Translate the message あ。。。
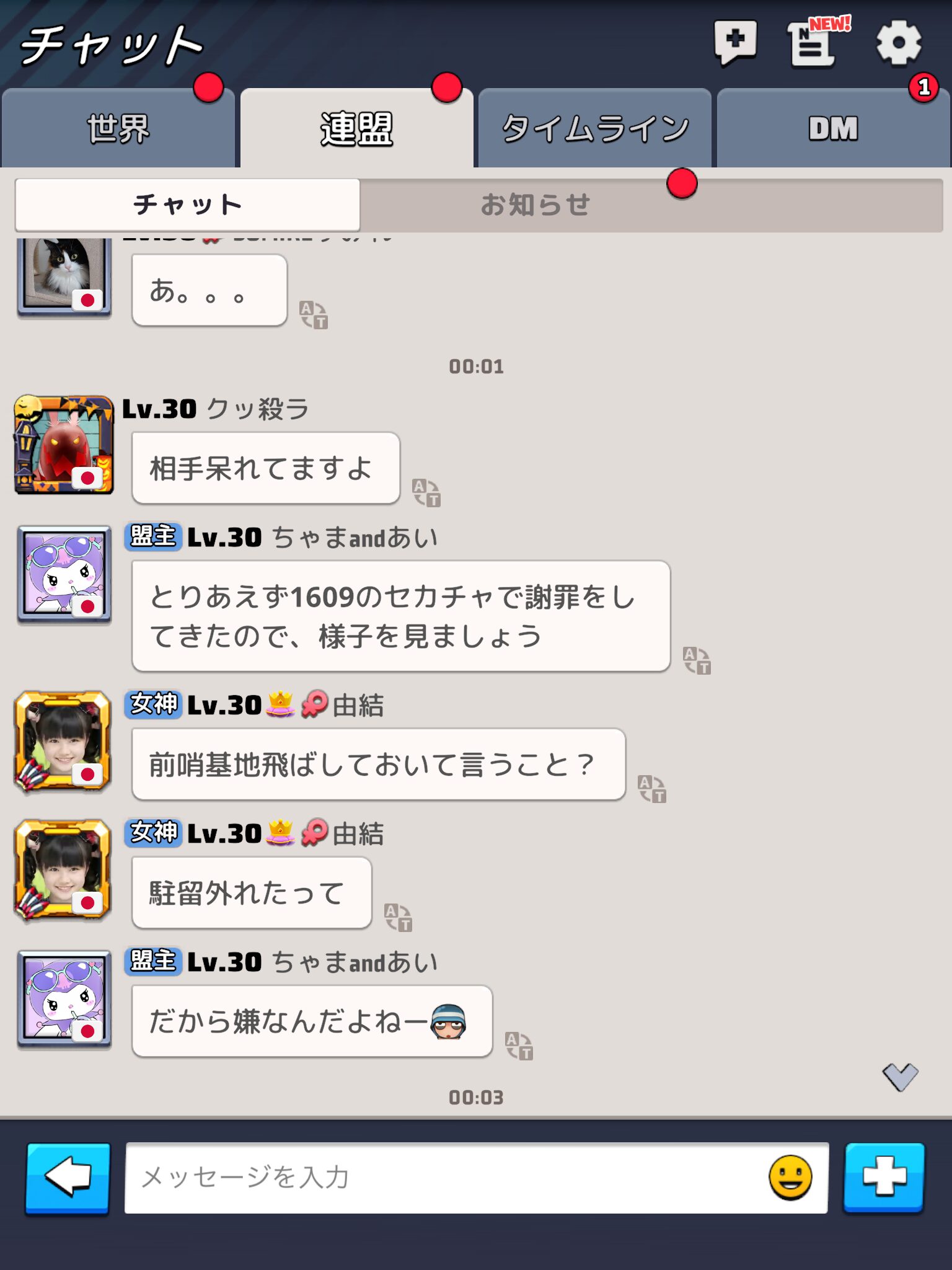Screen dimensions: 952x1270 pyautogui.click(x=314, y=315)
